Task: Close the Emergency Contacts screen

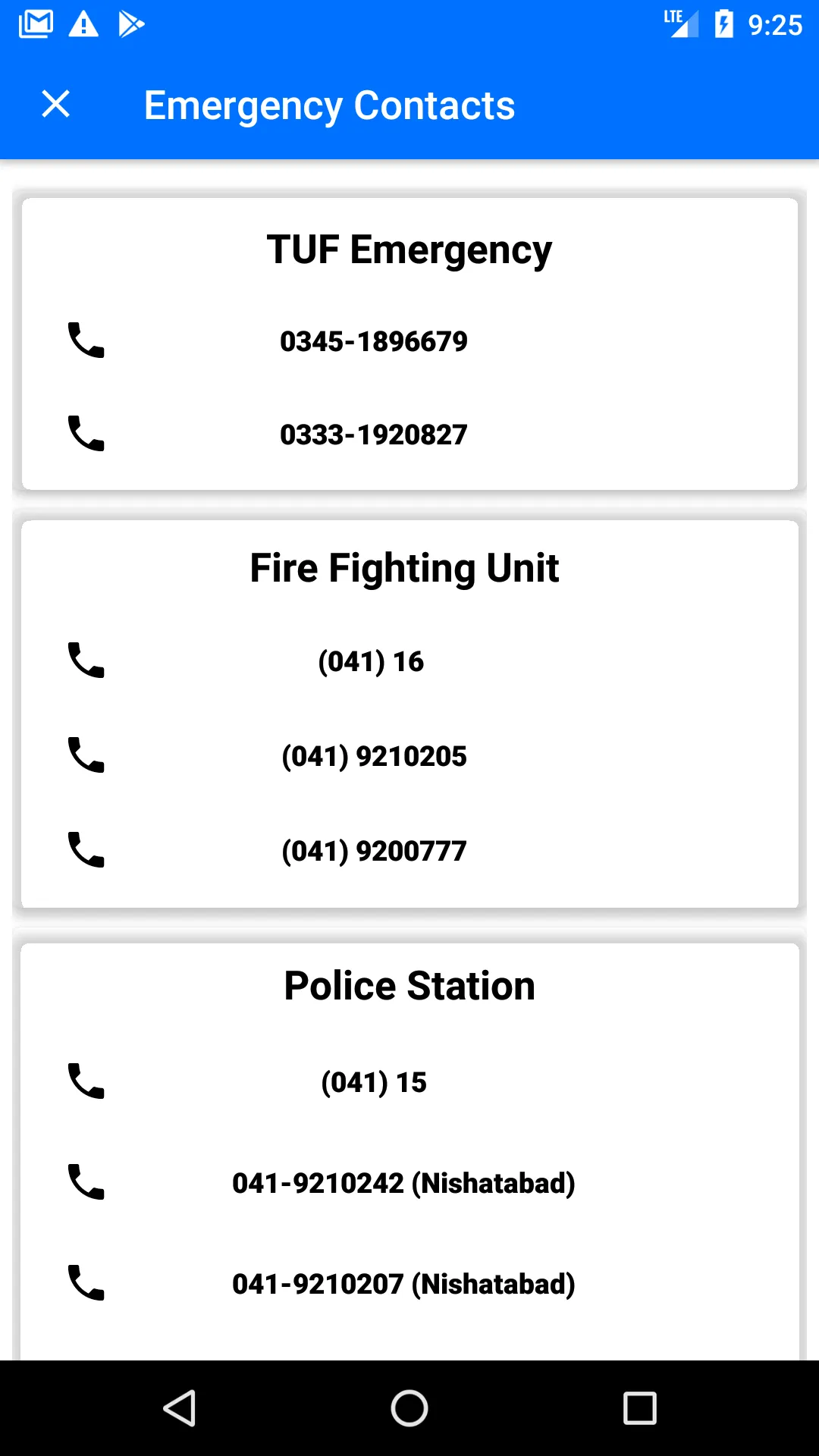Action: pyautogui.click(x=55, y=104)
